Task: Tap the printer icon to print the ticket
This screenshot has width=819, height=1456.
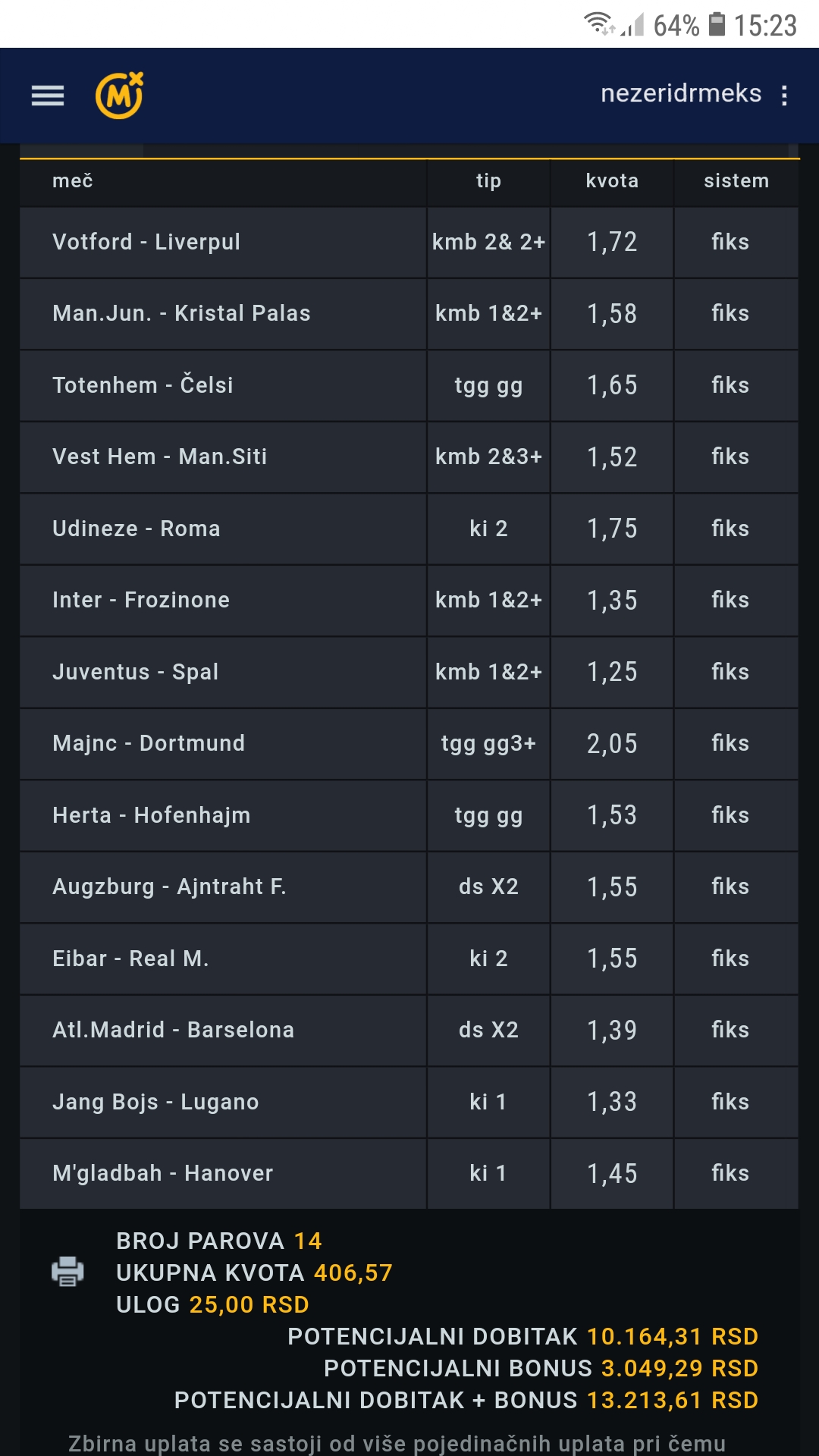Action: coord(67,1272)
